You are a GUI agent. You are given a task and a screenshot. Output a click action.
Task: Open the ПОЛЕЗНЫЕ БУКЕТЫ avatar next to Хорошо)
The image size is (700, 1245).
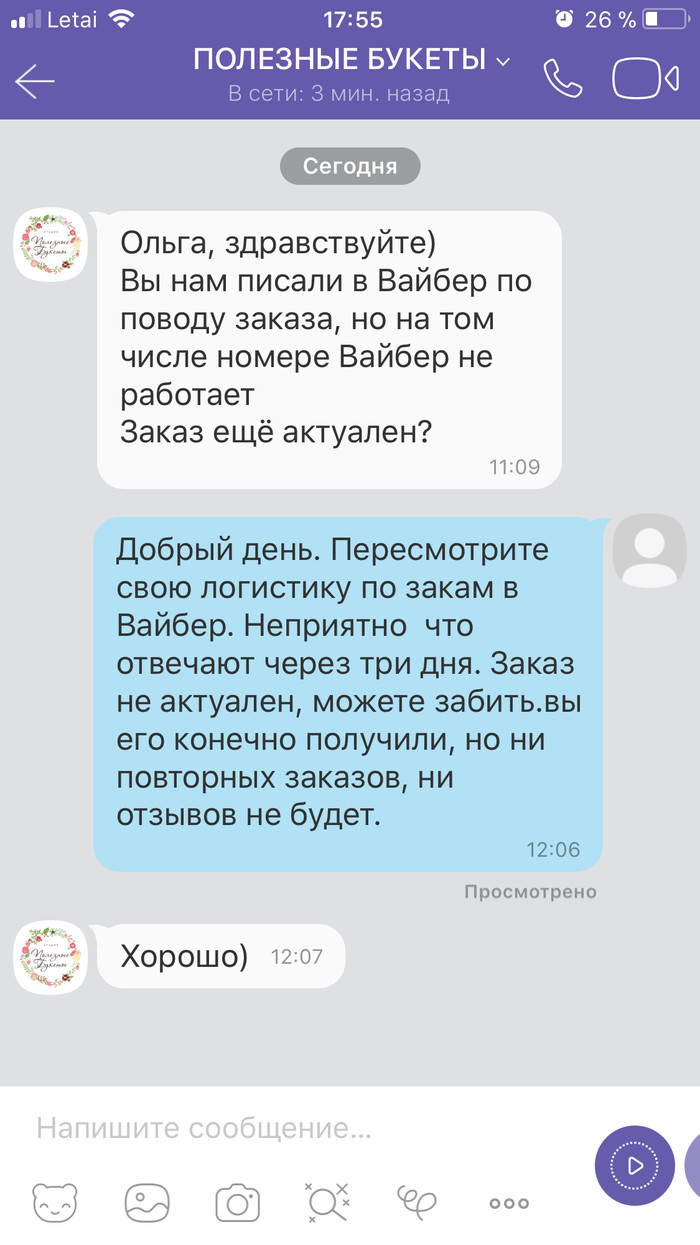click(x=49, y=956)
